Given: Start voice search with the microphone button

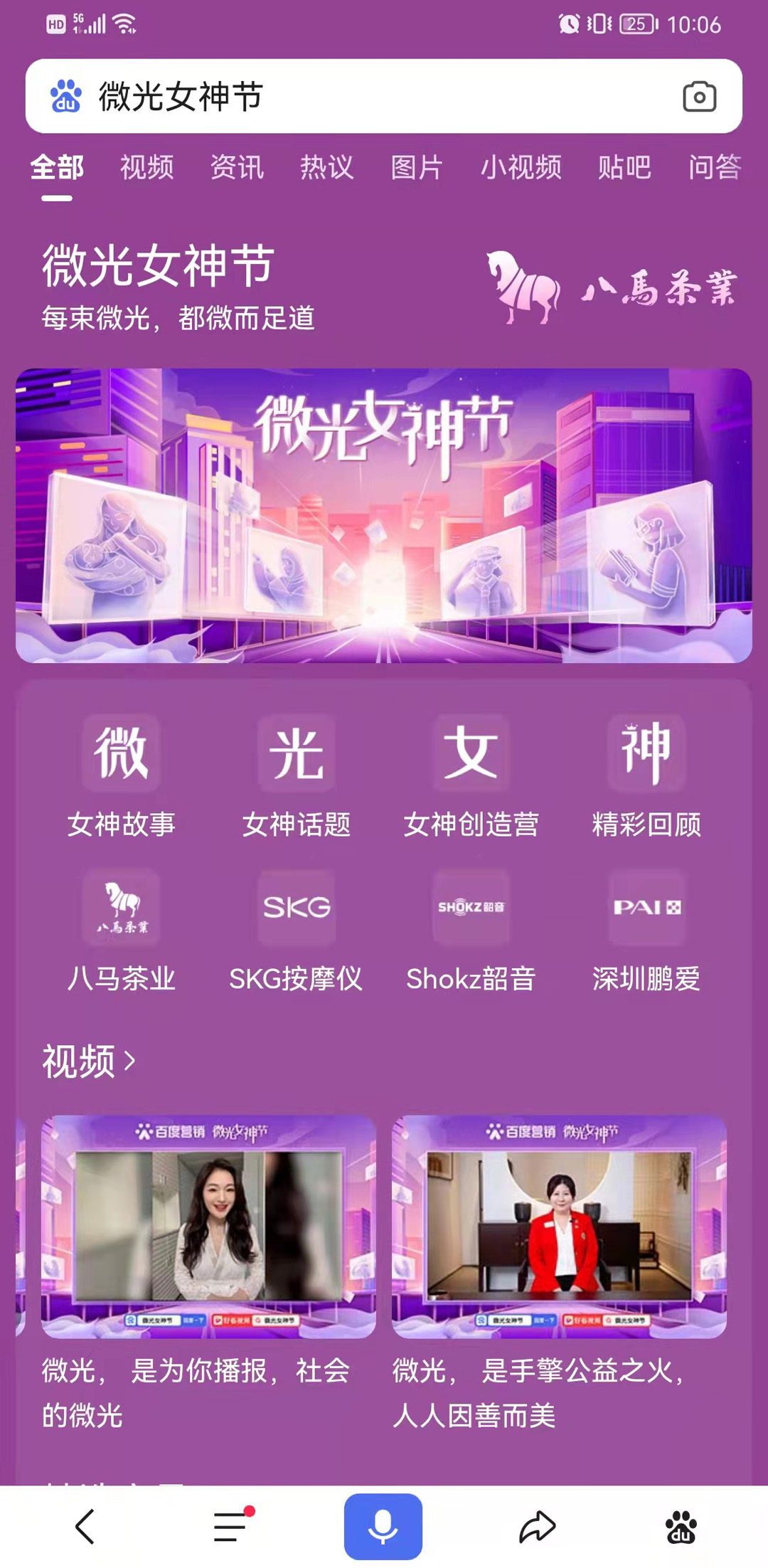Looking at the screenshot, I should pyautogui.click(x=383, y=1526).
